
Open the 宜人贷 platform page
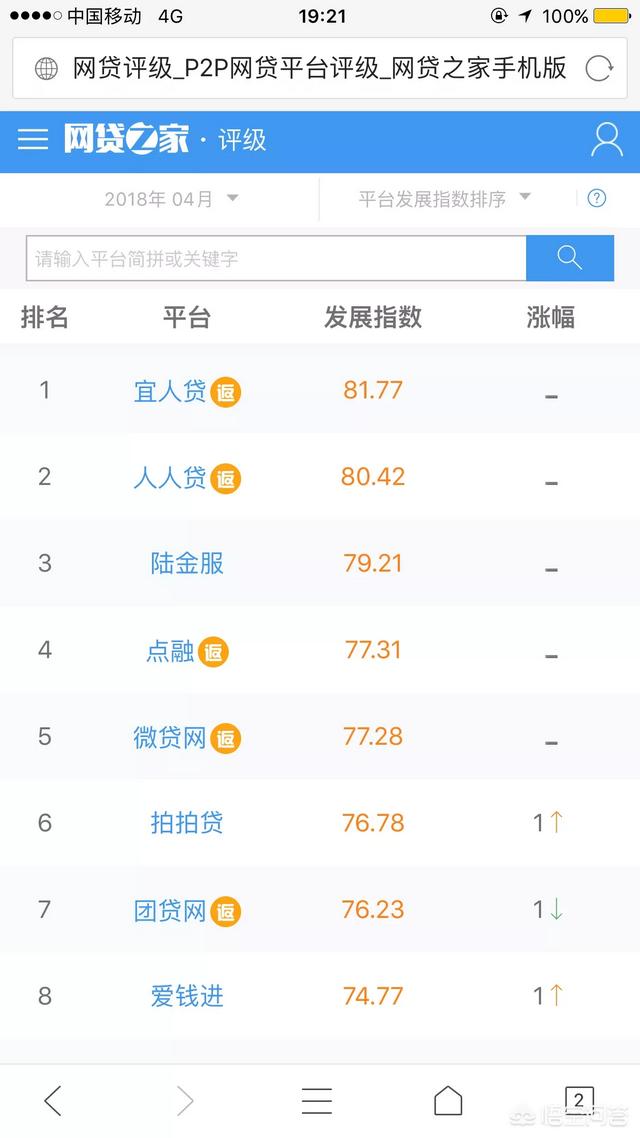(170, 391)
